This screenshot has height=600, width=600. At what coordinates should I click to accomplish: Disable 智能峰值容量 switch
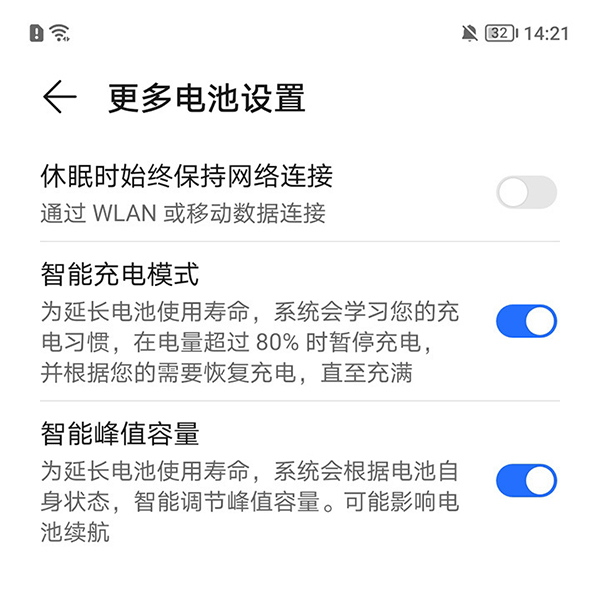[526, 481]
